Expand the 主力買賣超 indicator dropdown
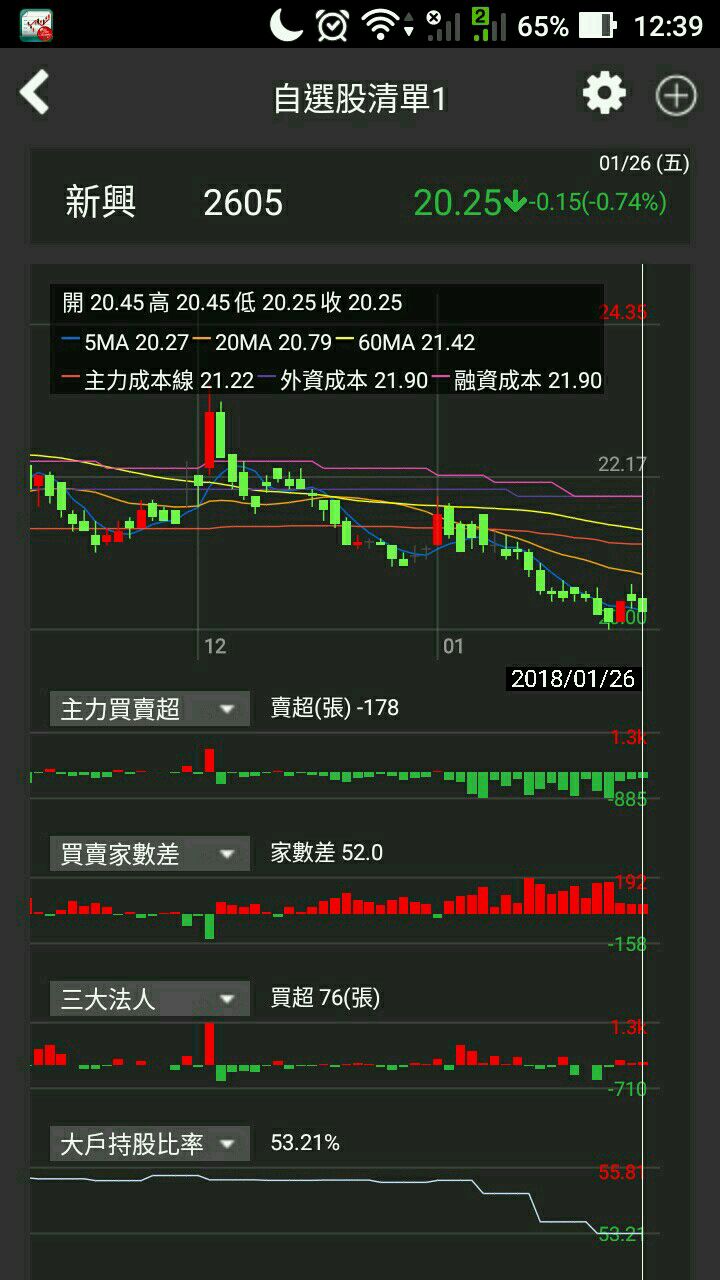The image size is (720, 1280). coord(149,709)
